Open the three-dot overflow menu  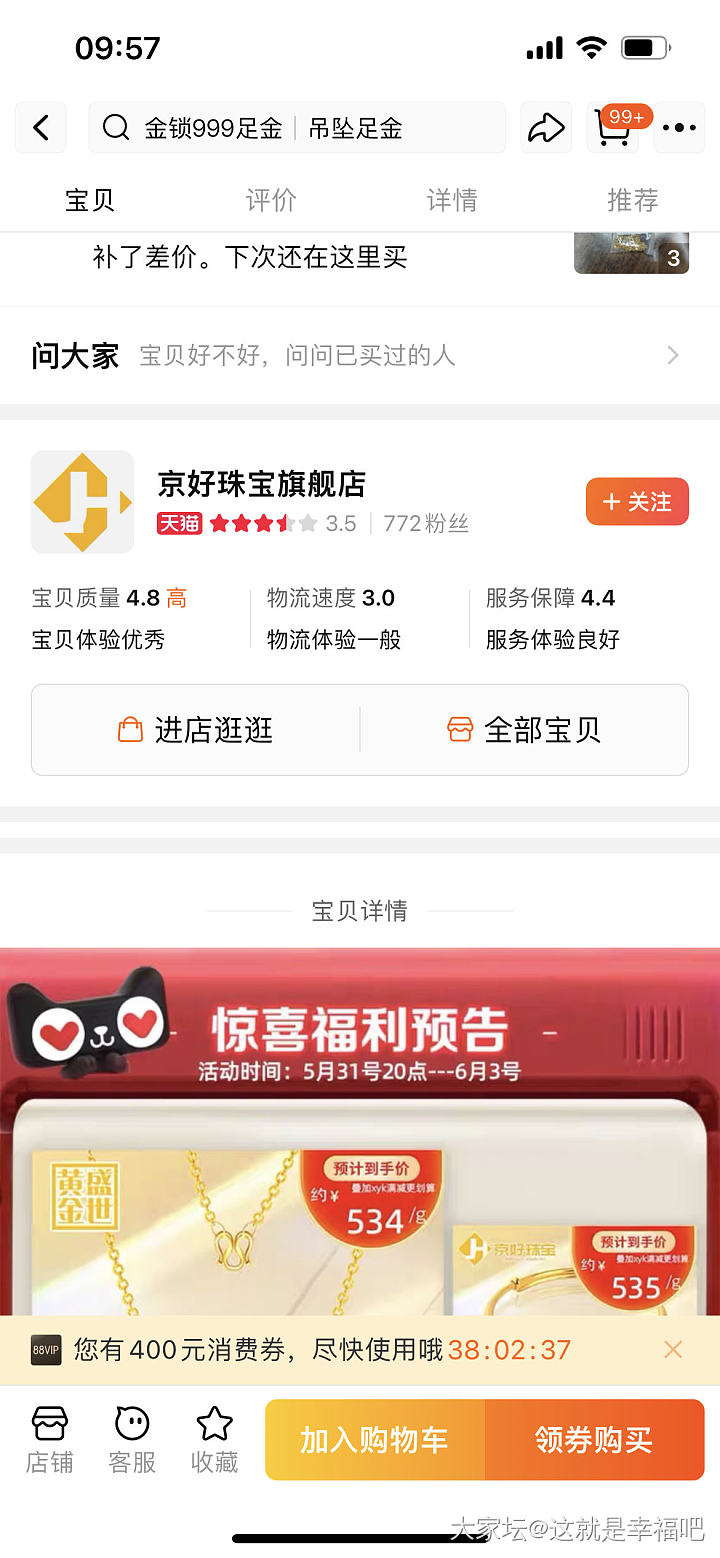point(679,128)
